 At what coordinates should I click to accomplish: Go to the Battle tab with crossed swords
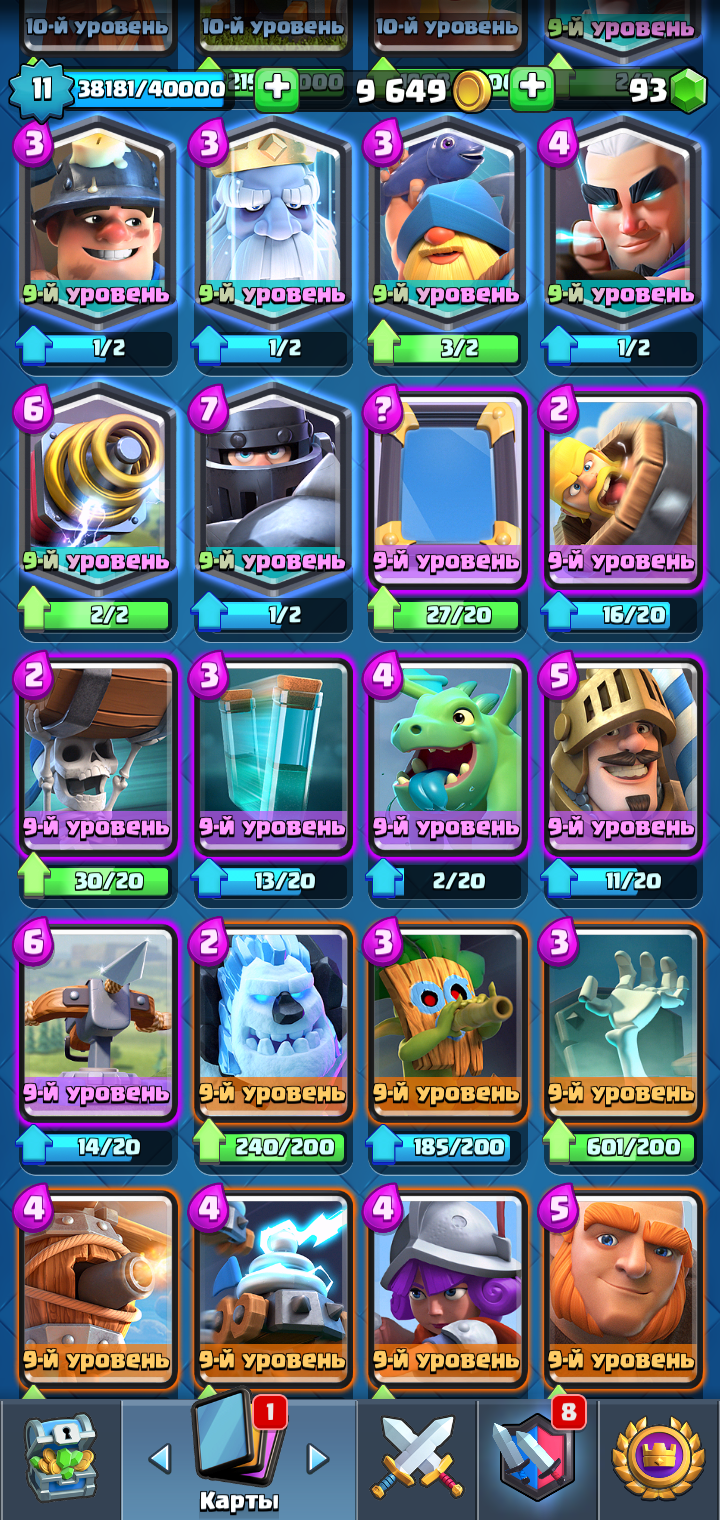[x=417, y=1458]
